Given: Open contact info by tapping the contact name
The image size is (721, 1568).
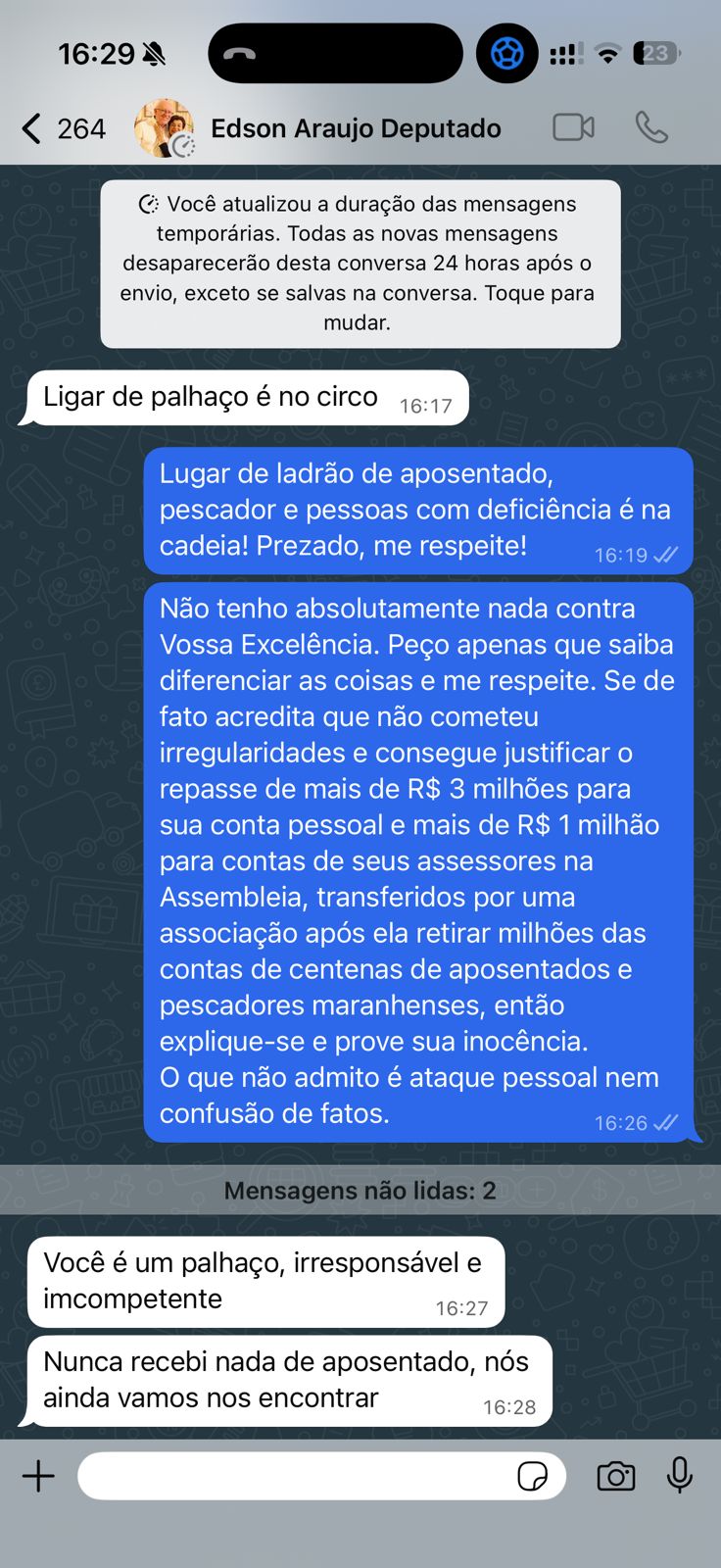Looking at the screenshot, I should (x=355, y=127).
